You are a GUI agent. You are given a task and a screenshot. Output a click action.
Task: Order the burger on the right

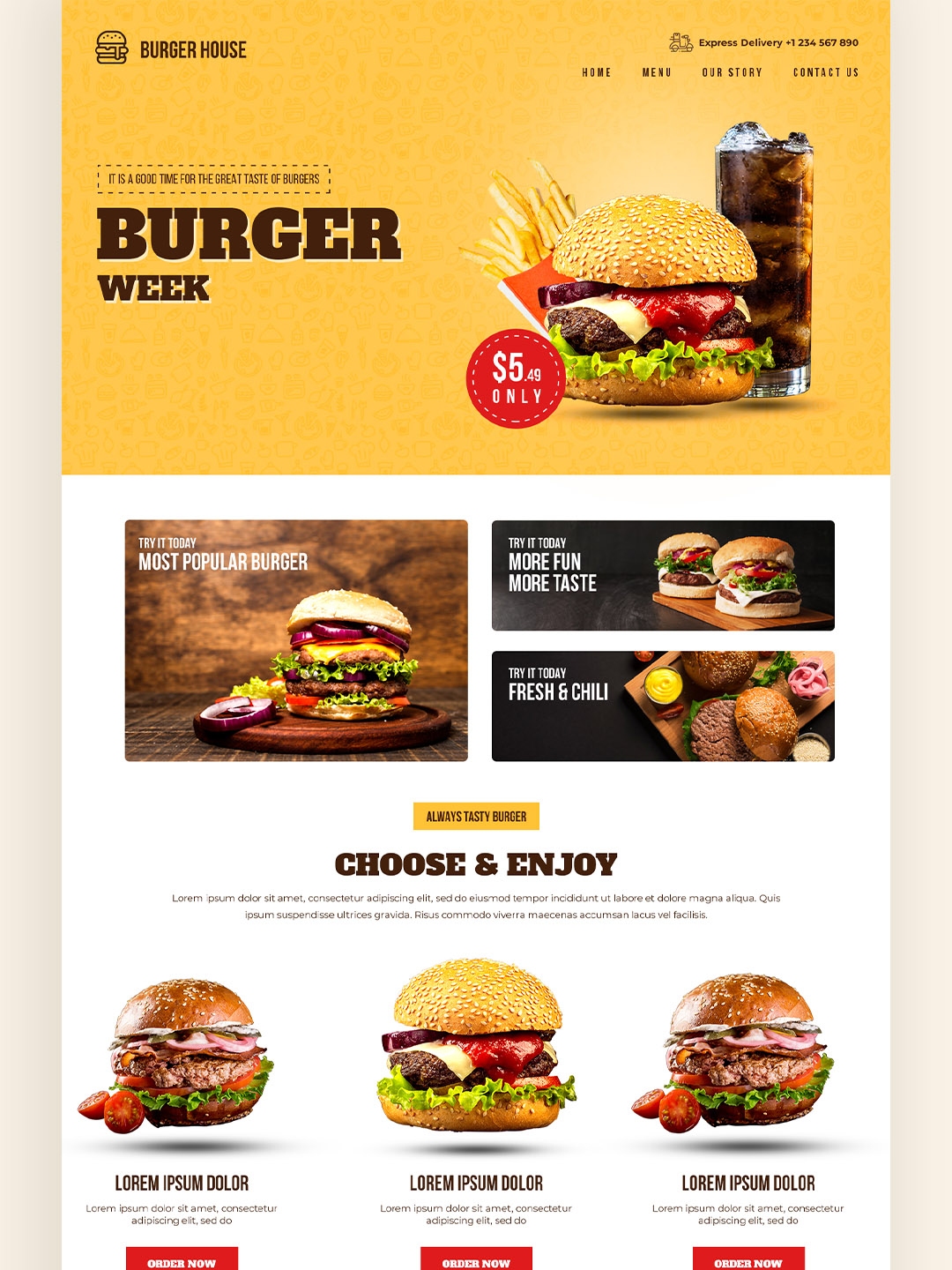[x=748, y=1260]
